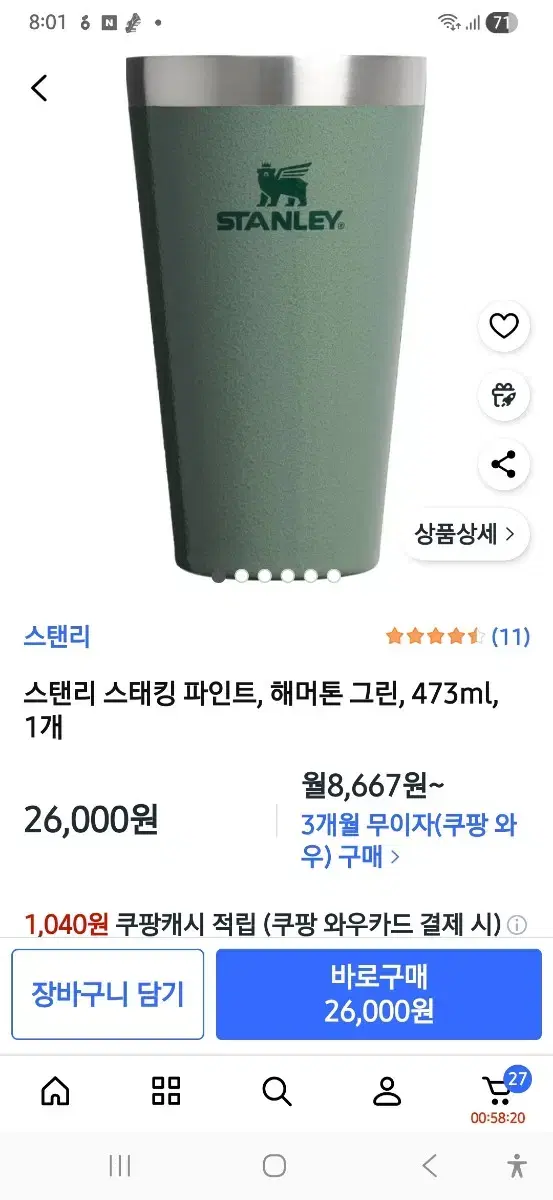
Task: Go back using the top-left arrow
Action: tap(39, 88)
